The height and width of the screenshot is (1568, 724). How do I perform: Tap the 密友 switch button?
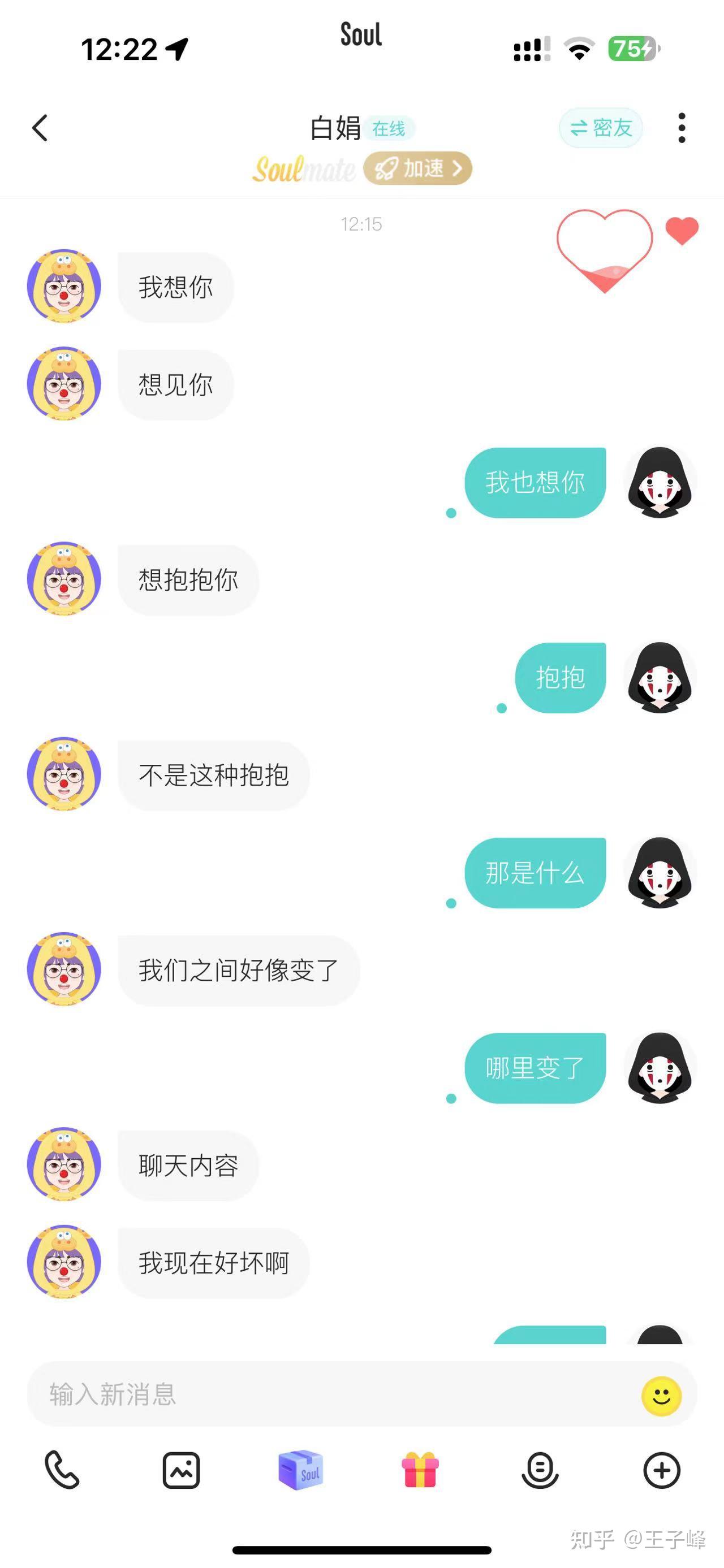click(600, 128)
